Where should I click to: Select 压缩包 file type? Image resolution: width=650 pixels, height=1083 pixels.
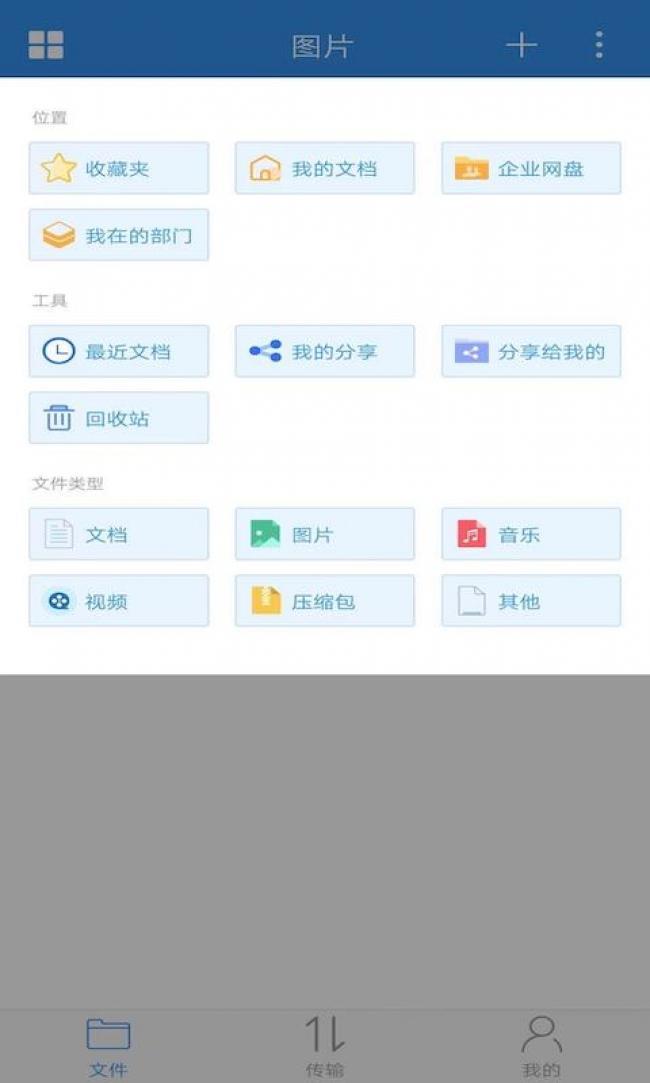click(x=325, y=601)
